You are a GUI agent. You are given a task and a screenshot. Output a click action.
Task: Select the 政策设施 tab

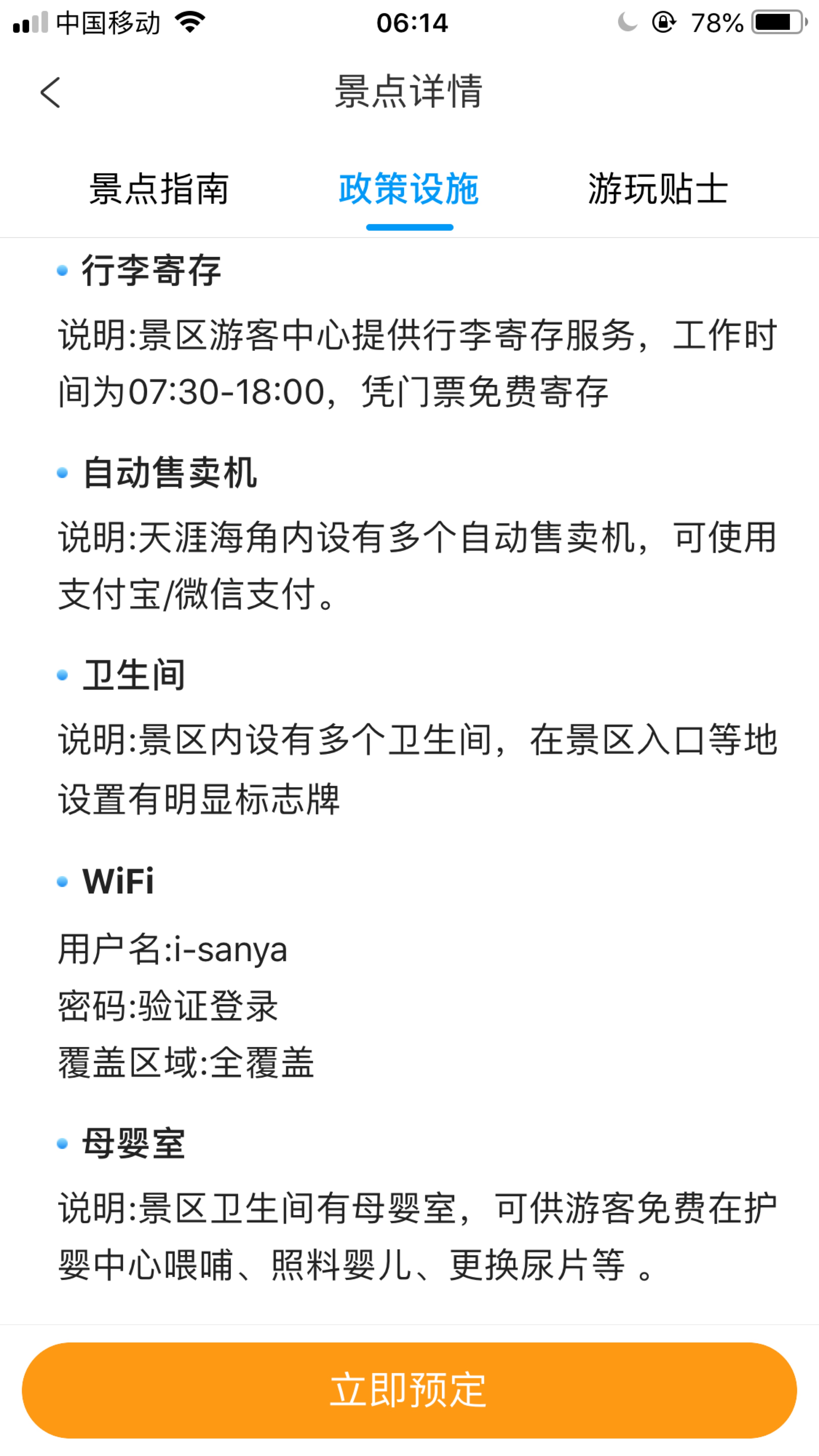point(409,189)
